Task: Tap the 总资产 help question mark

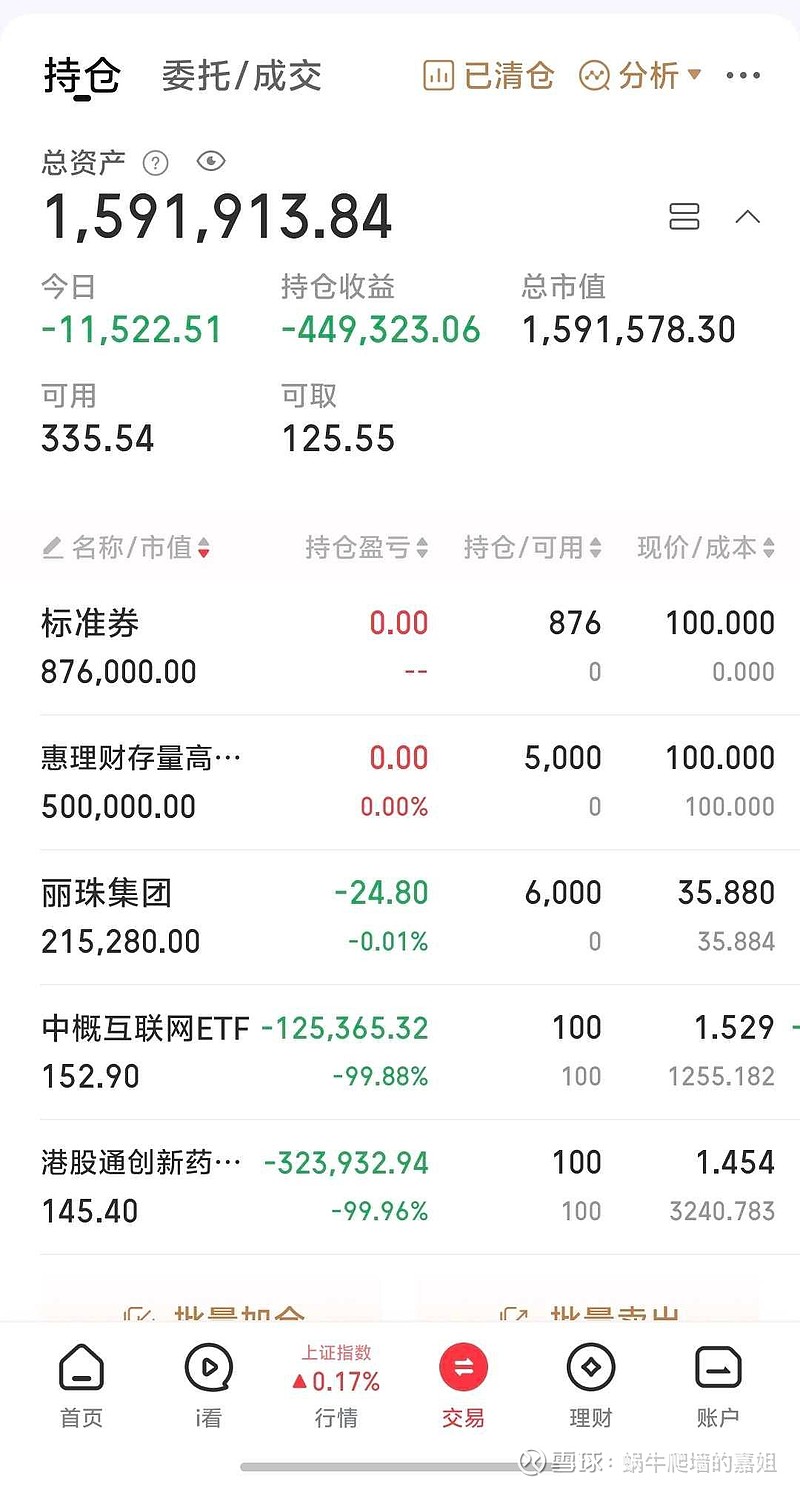Action: pyautogui.click(x=155, y=163)
